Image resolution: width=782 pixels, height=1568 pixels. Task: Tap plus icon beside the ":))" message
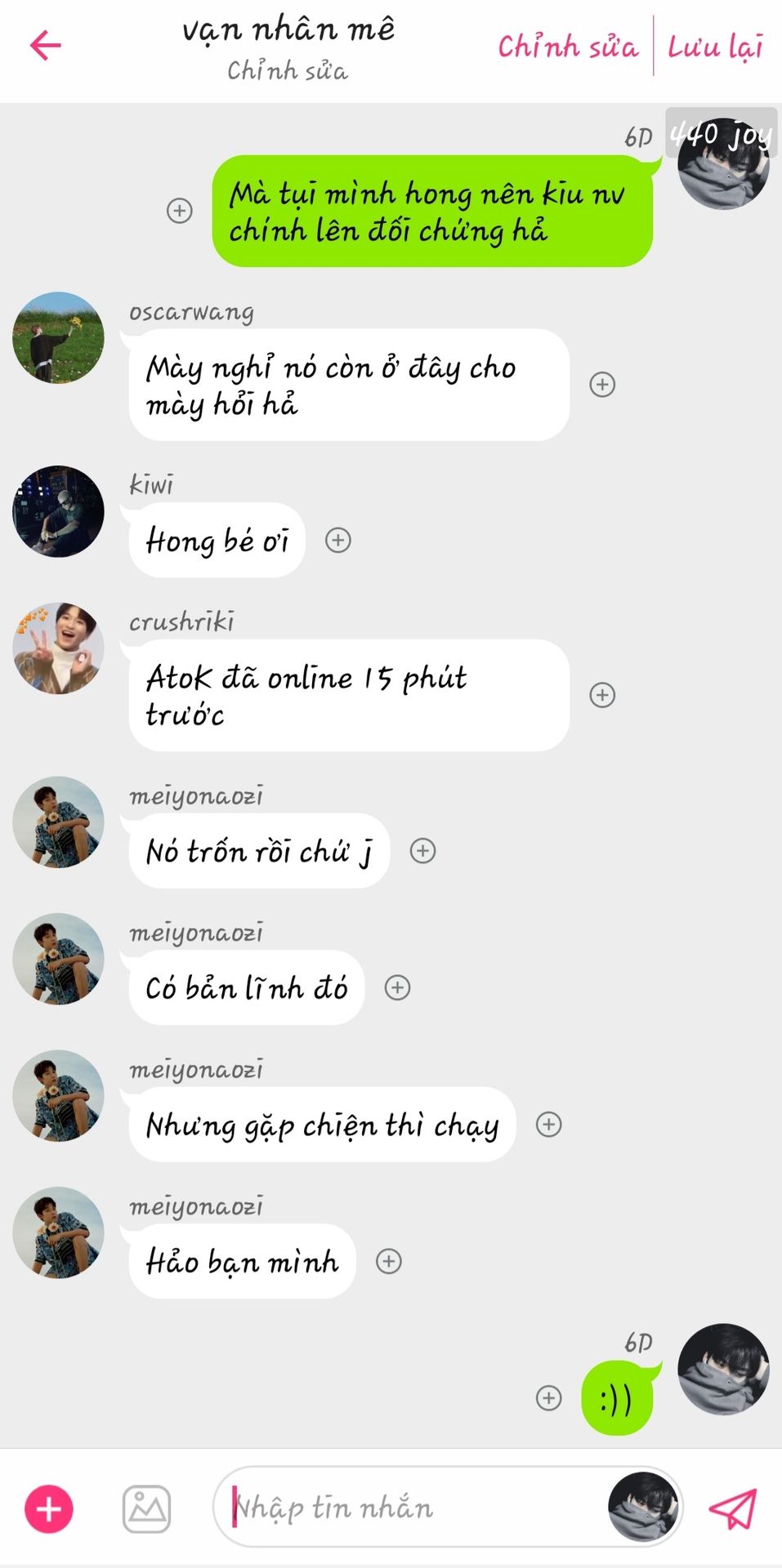click(x=548, y=1398)
